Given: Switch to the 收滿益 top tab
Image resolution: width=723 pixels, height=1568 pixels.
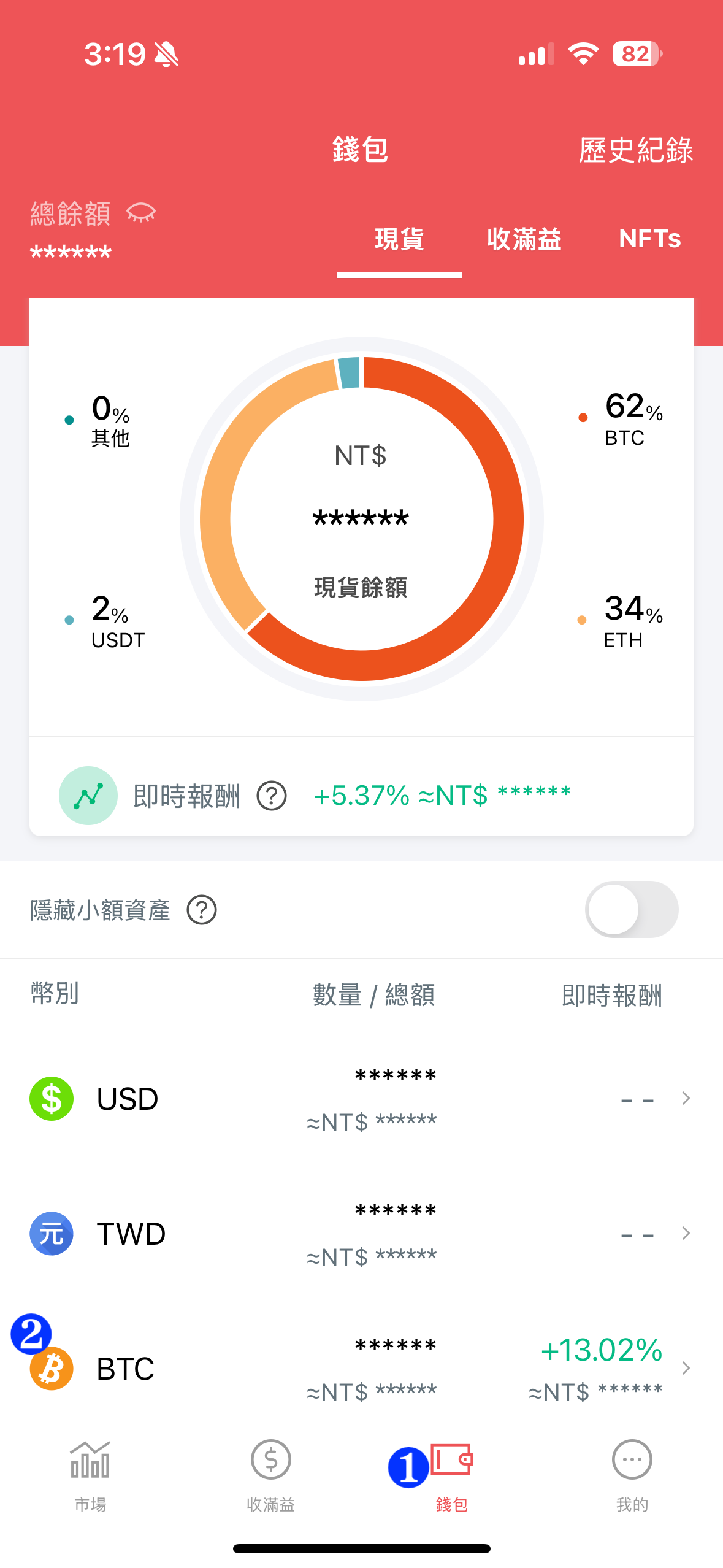Looking at the screenshot, I should point(524,239).
